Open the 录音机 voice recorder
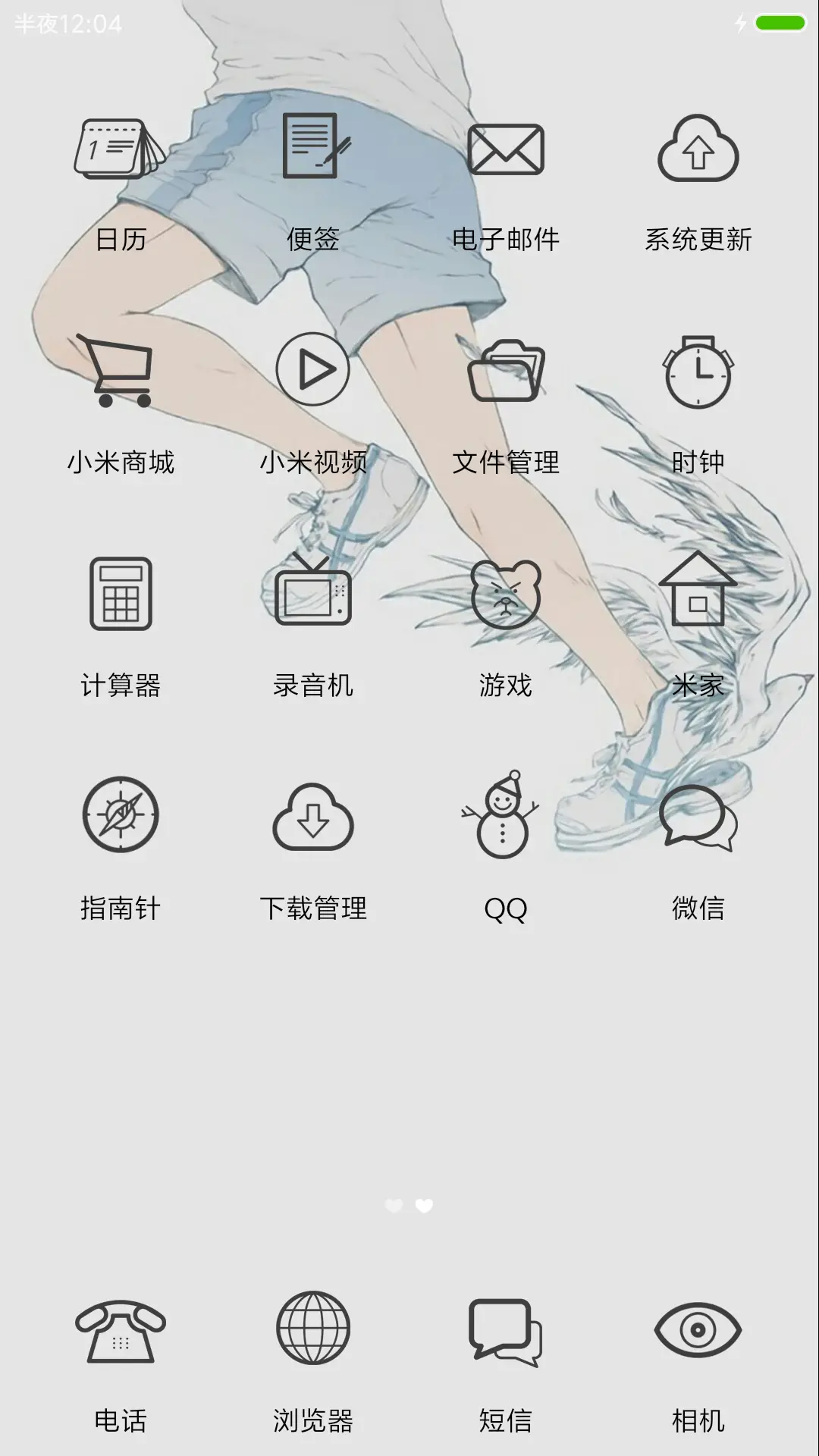Screen dimensions: 819x1456 [x=313, y=595]
